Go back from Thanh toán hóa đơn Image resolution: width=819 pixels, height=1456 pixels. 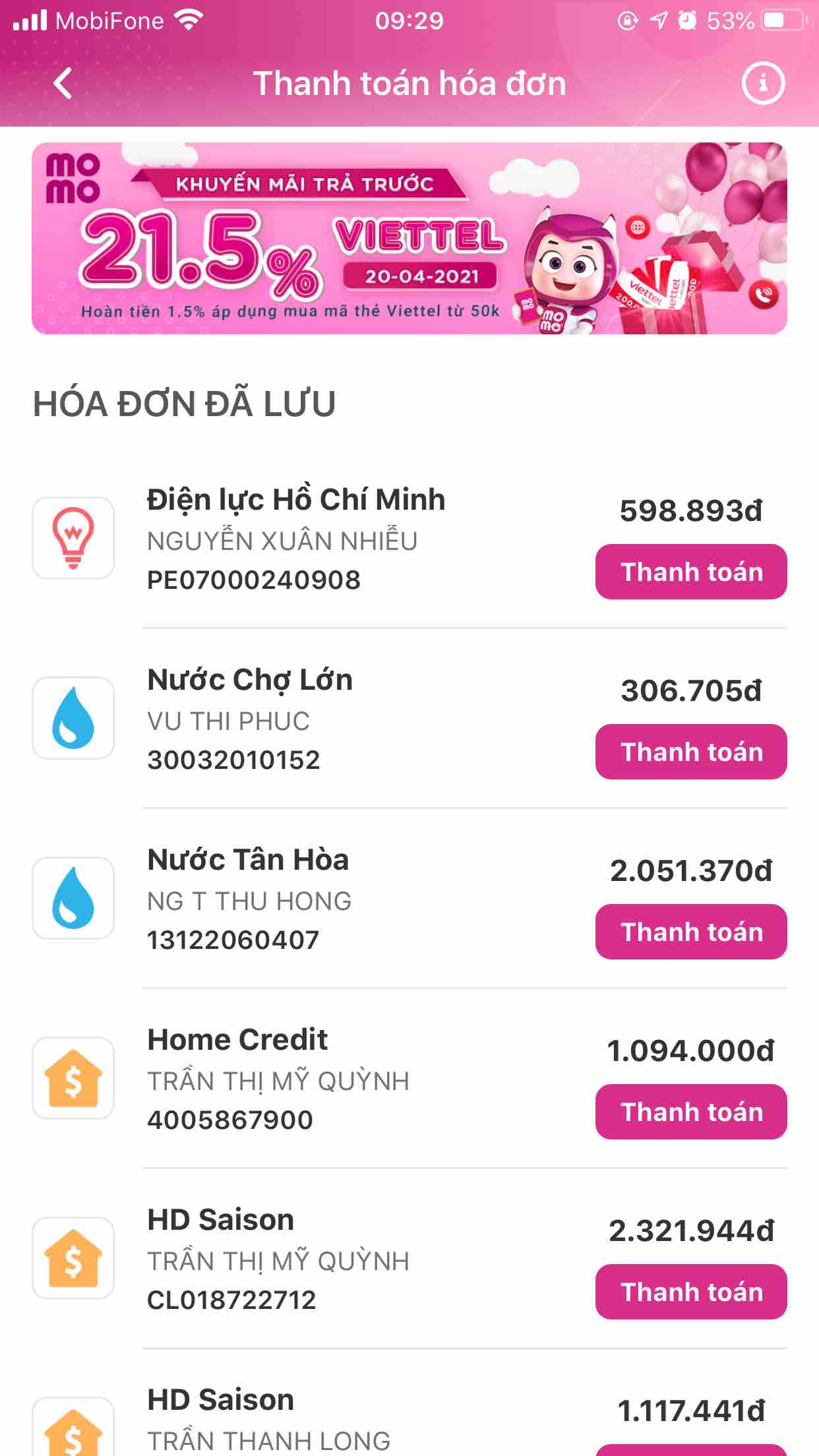tap(63, 84)
